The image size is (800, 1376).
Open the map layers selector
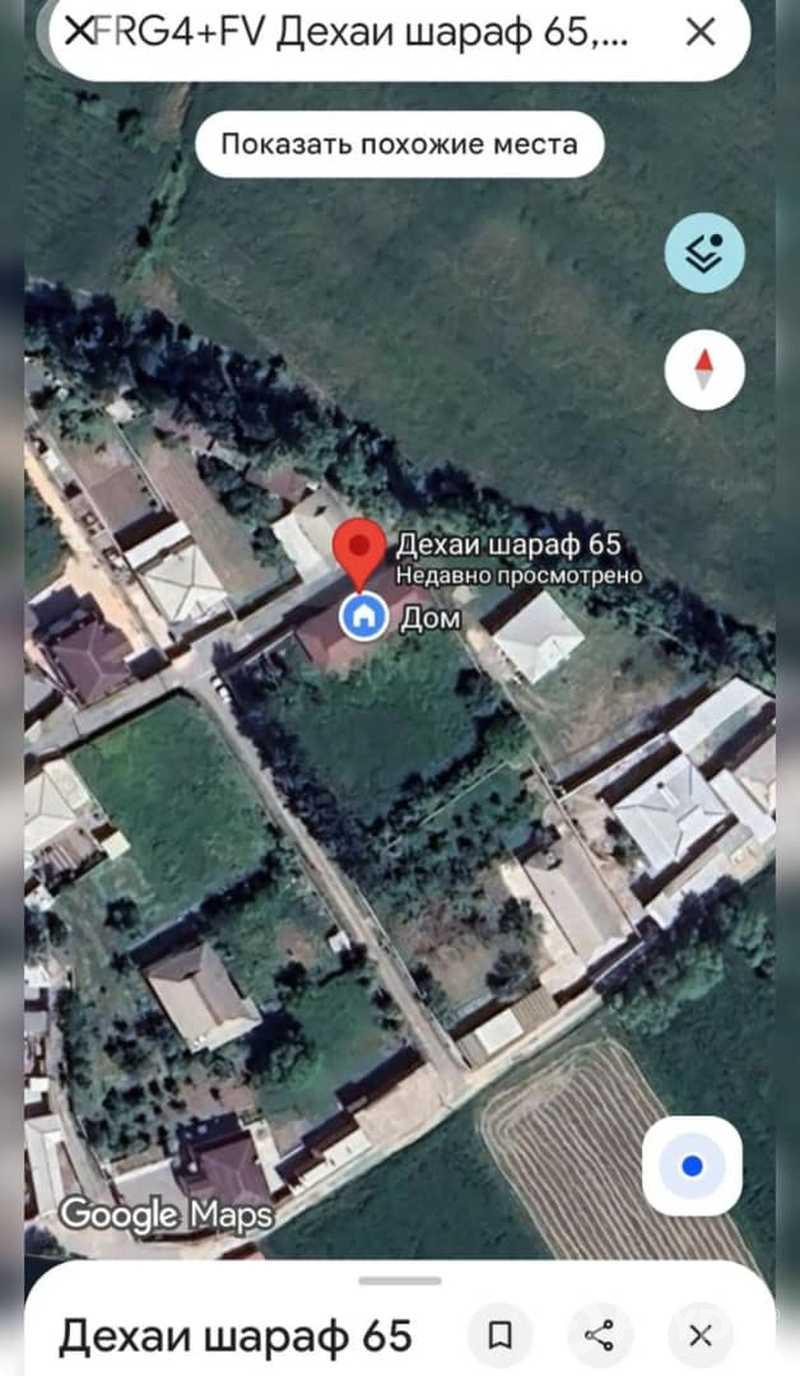click(x=705, y=253)
